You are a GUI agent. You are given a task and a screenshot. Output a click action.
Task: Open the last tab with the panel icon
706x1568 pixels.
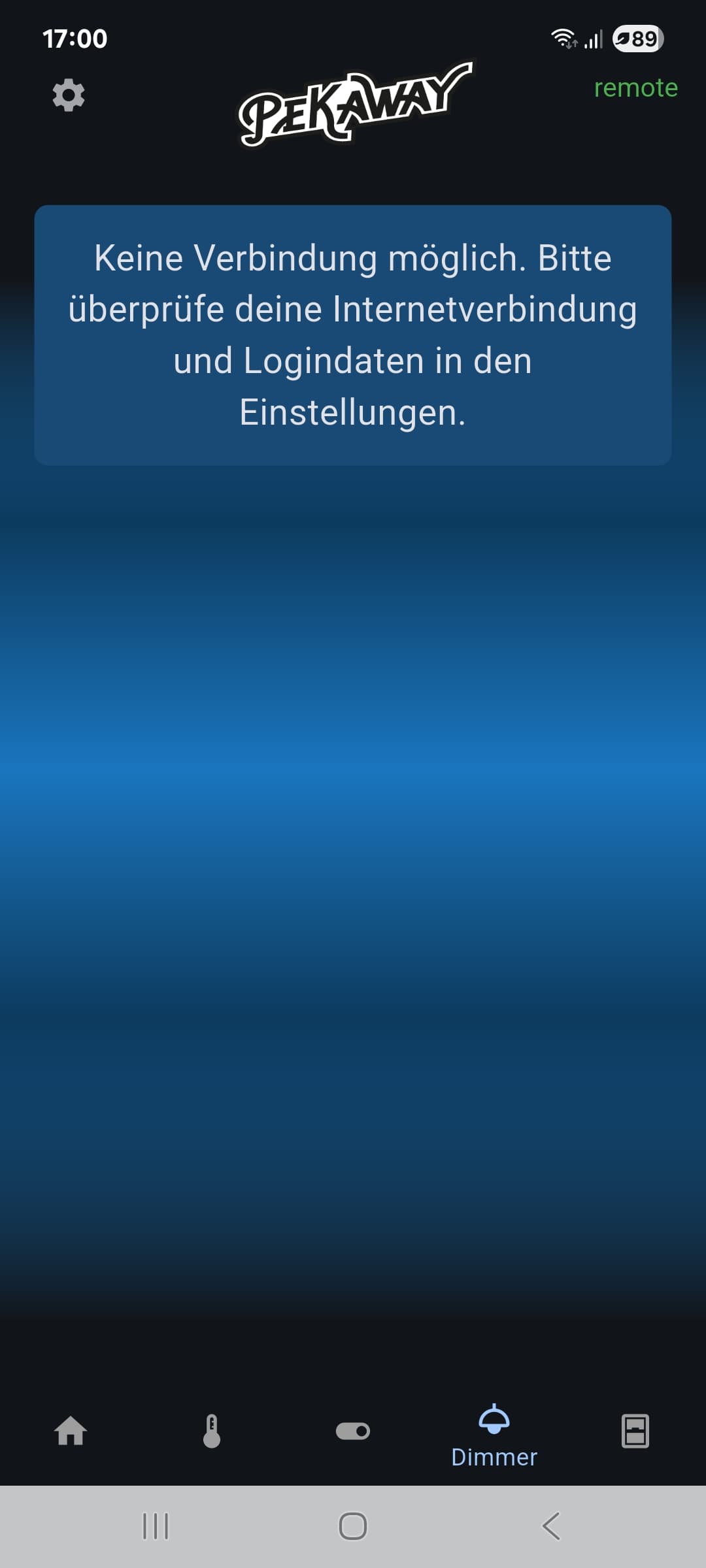coord(635,1431)
